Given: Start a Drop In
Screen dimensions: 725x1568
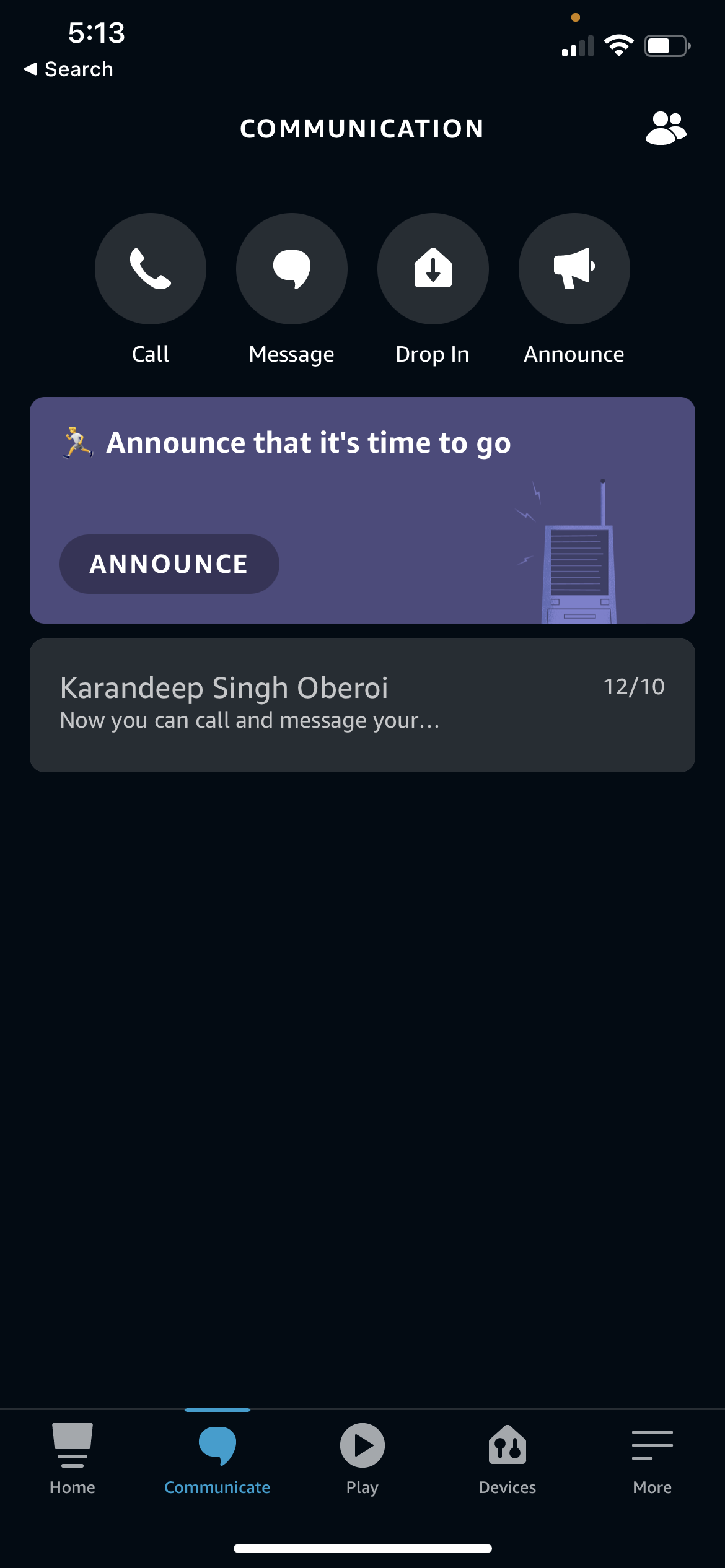Looking at the screenshot, I should coord(433,269).
